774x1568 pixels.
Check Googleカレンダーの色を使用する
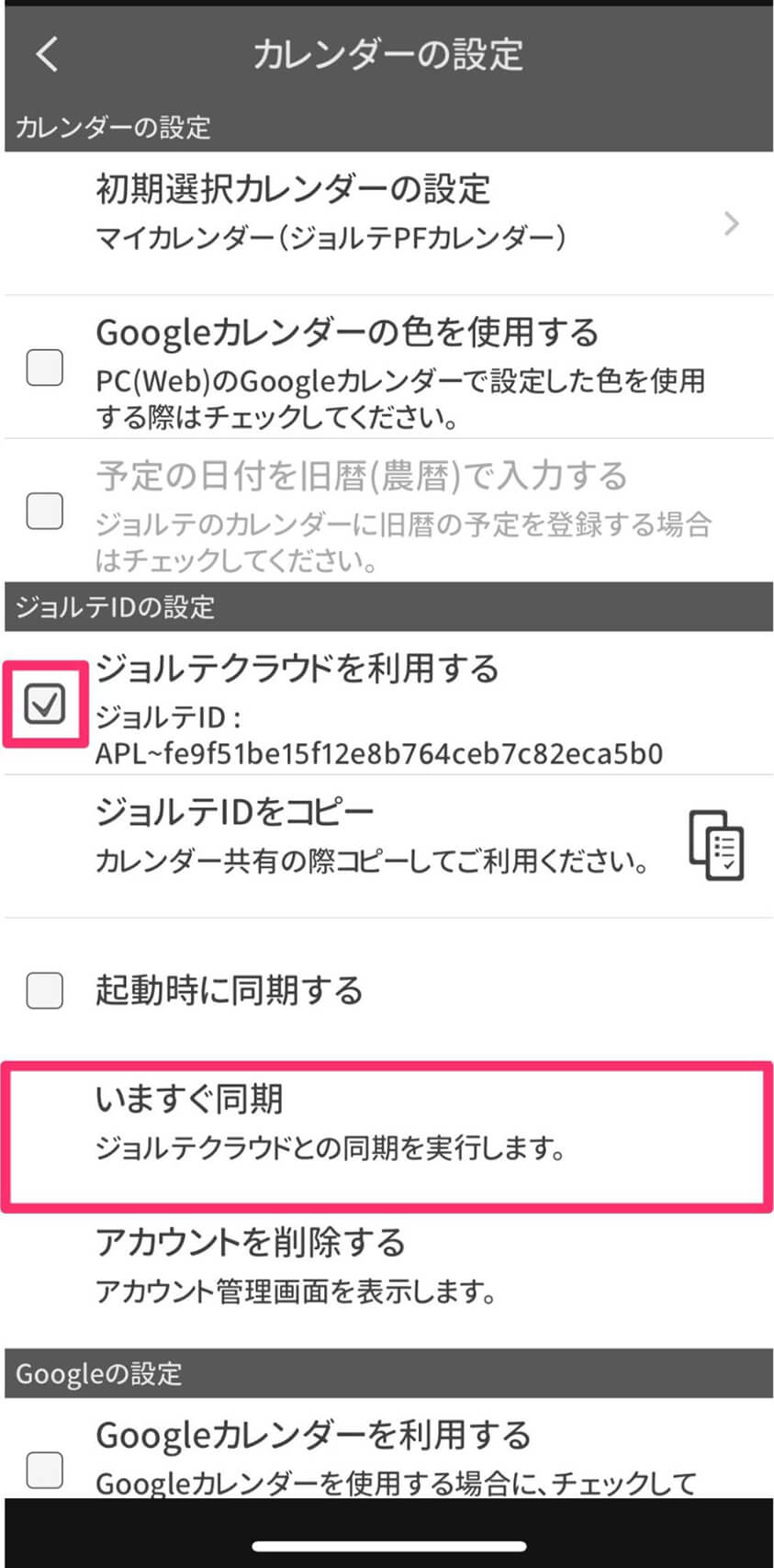44,367
